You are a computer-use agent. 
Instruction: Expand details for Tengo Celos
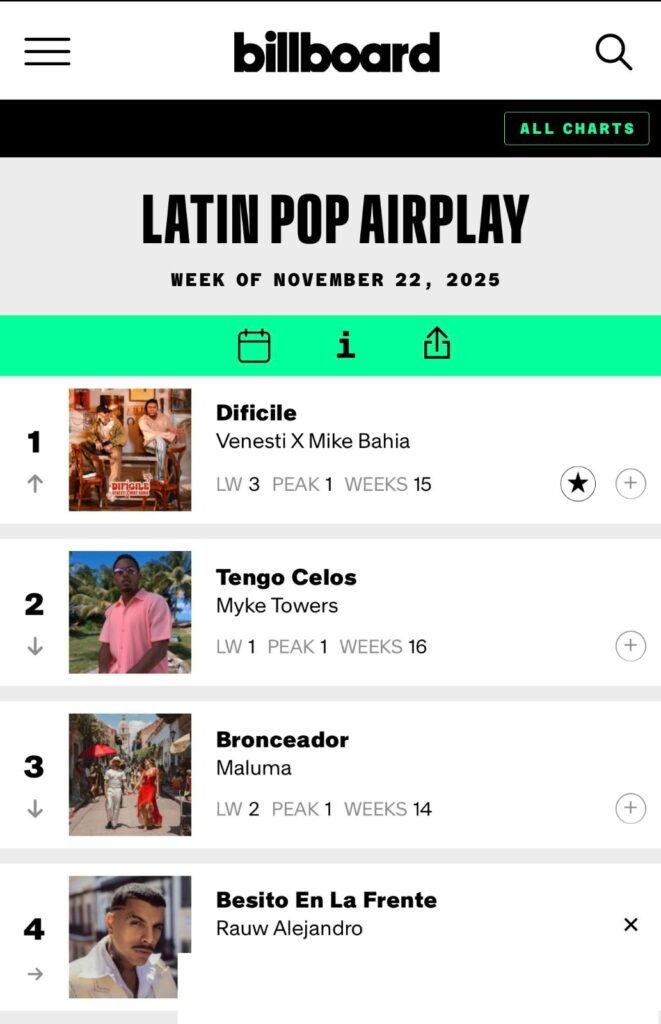[630, 646]
